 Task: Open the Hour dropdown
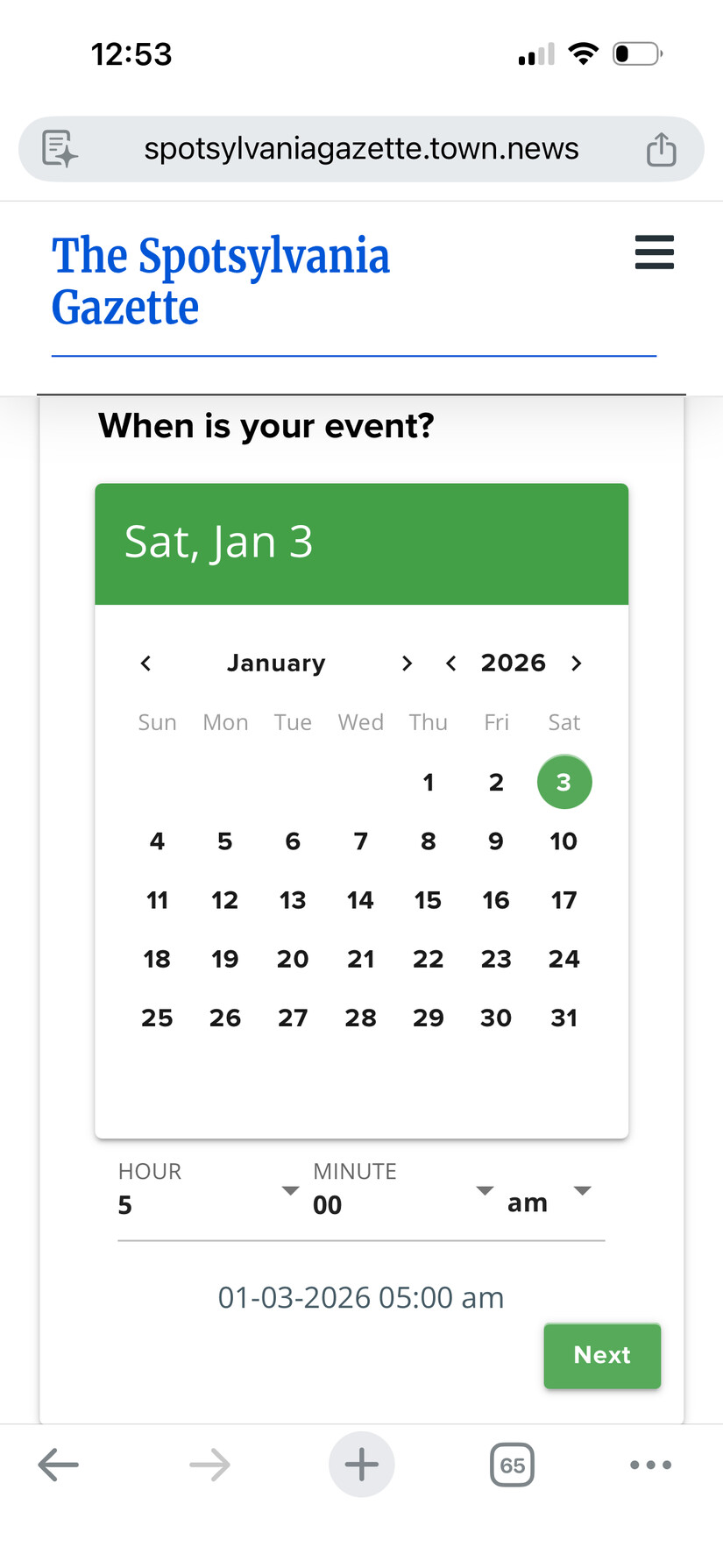(x=209, y=1192)
